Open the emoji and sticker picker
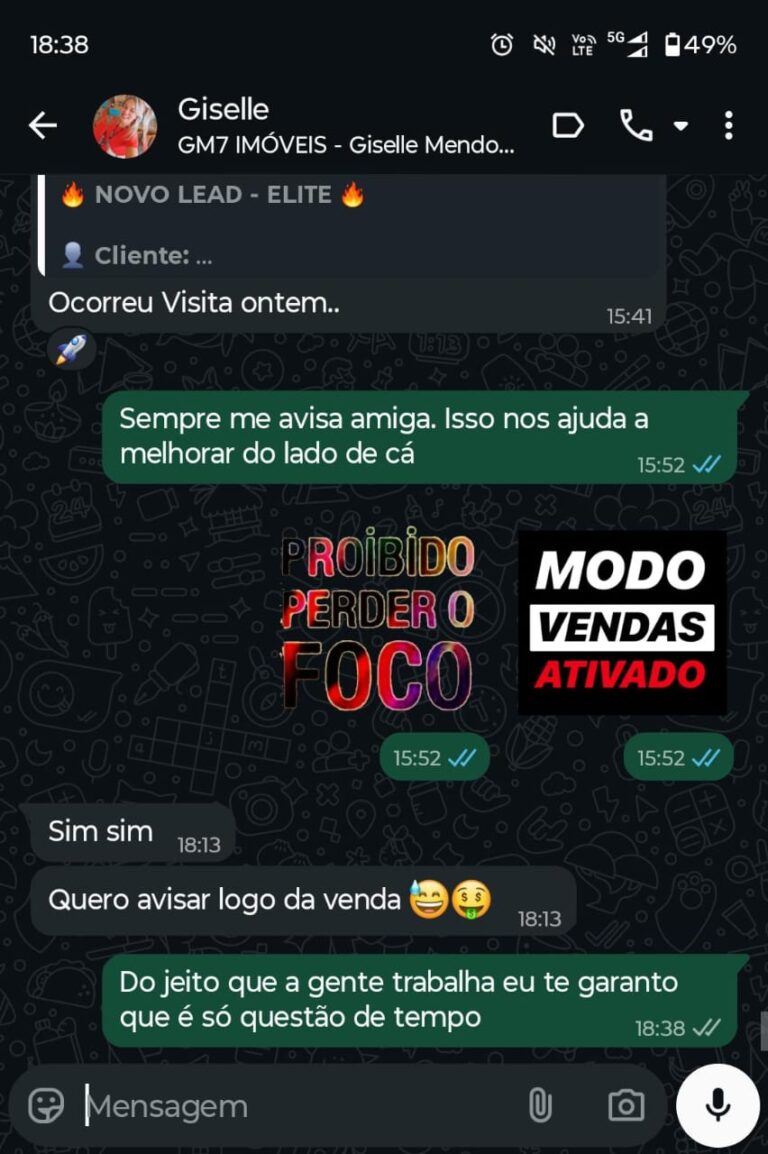The height and width of the screenshot is (1154, 768). (46, 1106)
